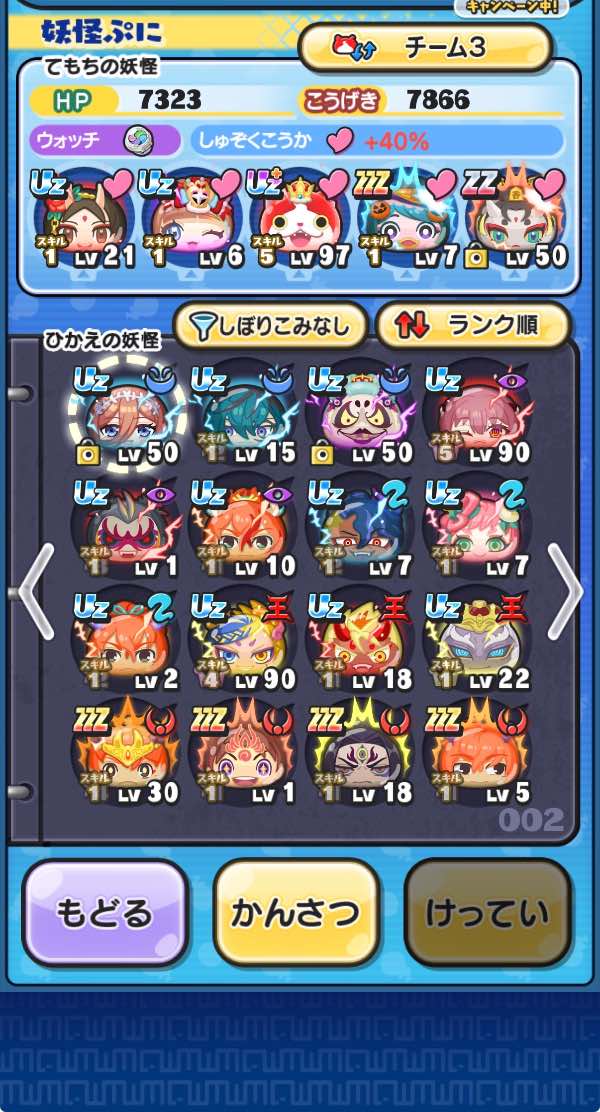Tap the もどる back button
Viewport: 600px width, 1112px height.
pos(105,912)
